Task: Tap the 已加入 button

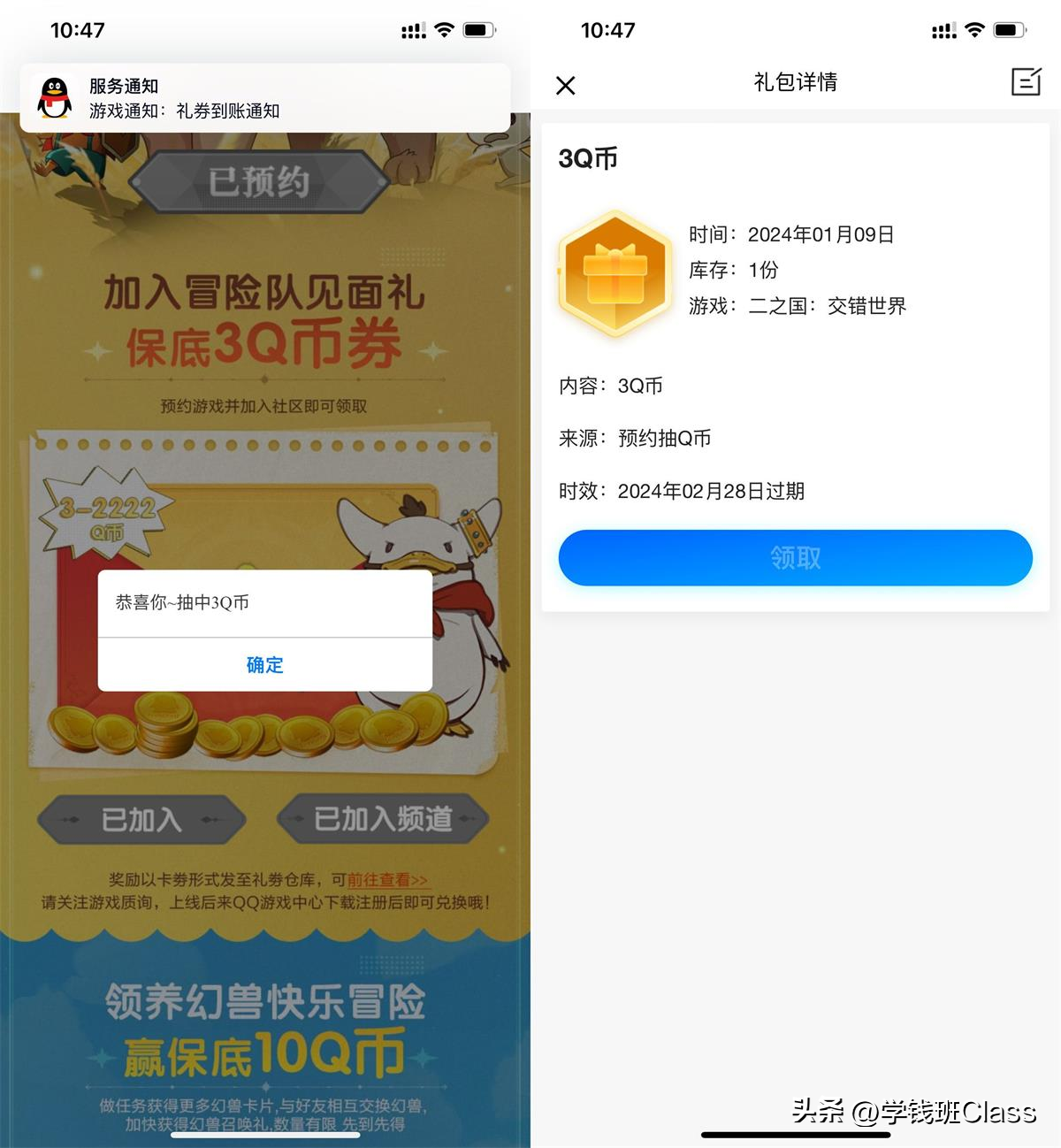Action: [141, 819]
